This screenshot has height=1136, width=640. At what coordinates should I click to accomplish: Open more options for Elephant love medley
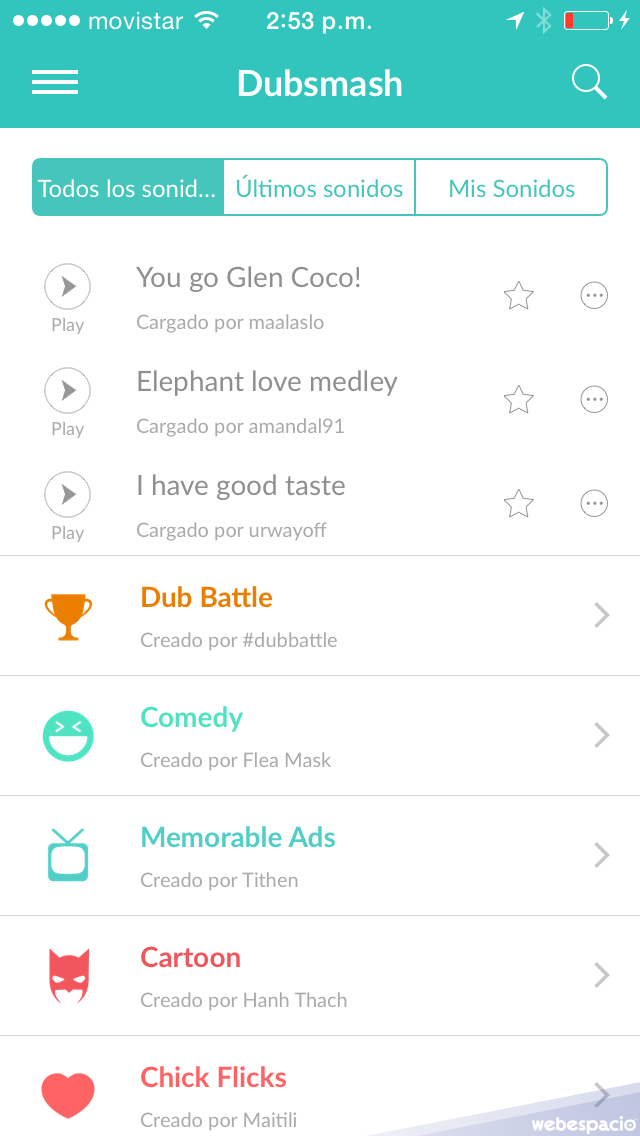(594, 399)
